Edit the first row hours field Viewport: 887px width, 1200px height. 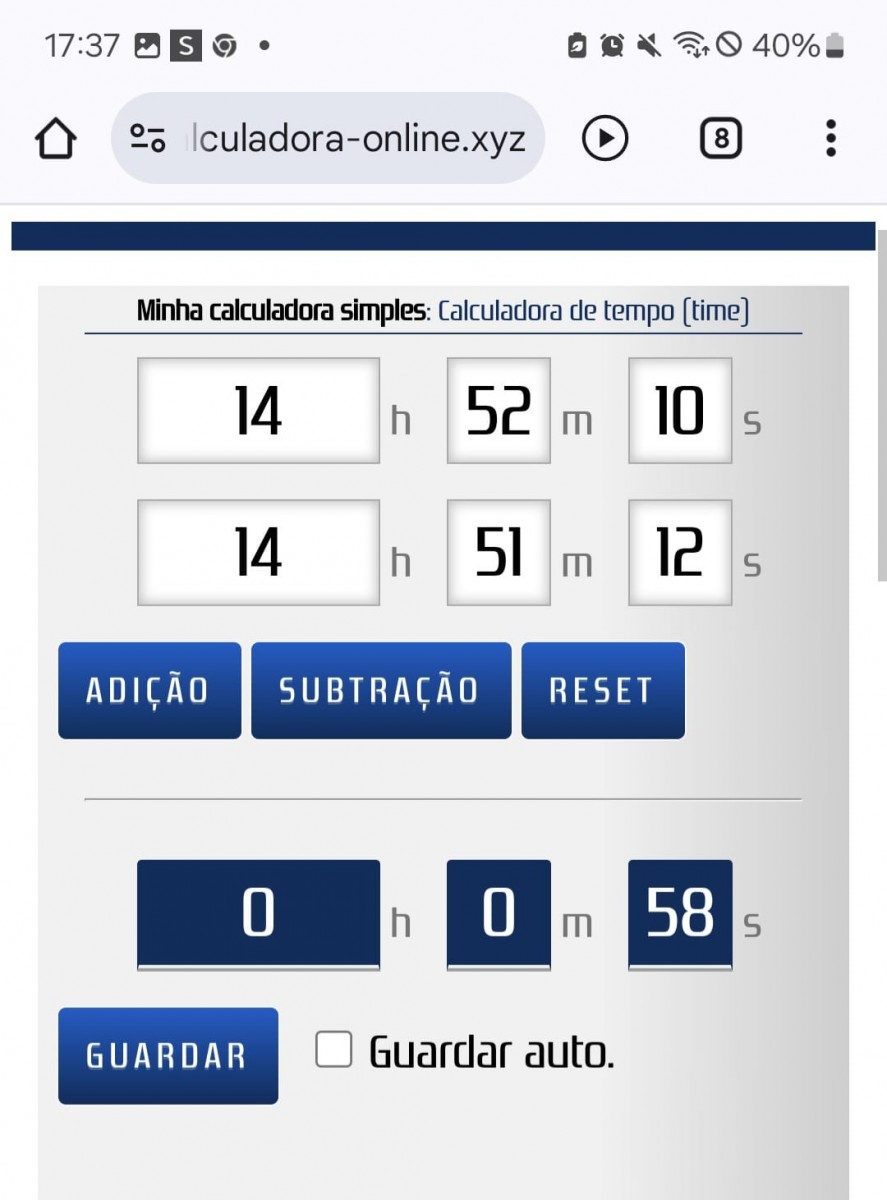(258, 411)
